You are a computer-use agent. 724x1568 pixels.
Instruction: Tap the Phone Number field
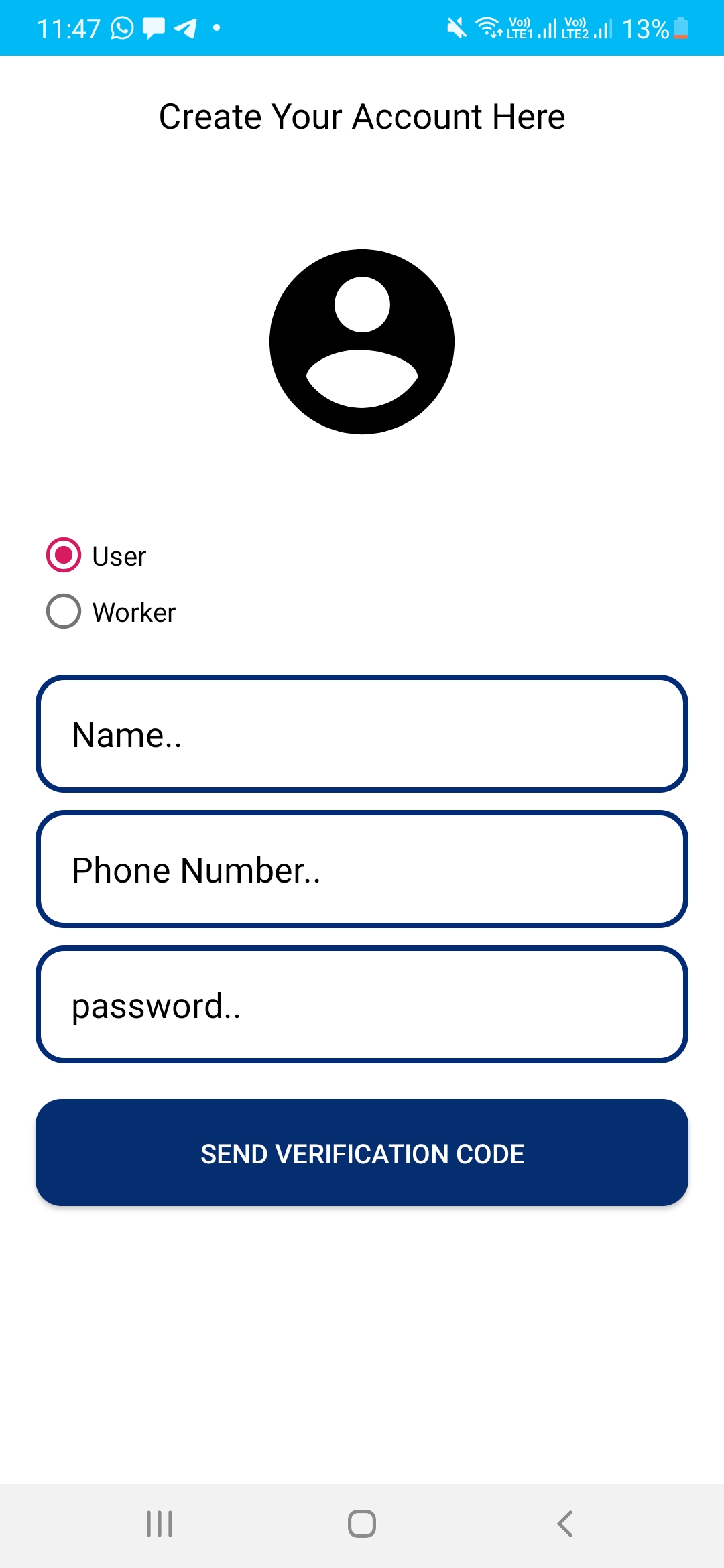click(362, 870)
